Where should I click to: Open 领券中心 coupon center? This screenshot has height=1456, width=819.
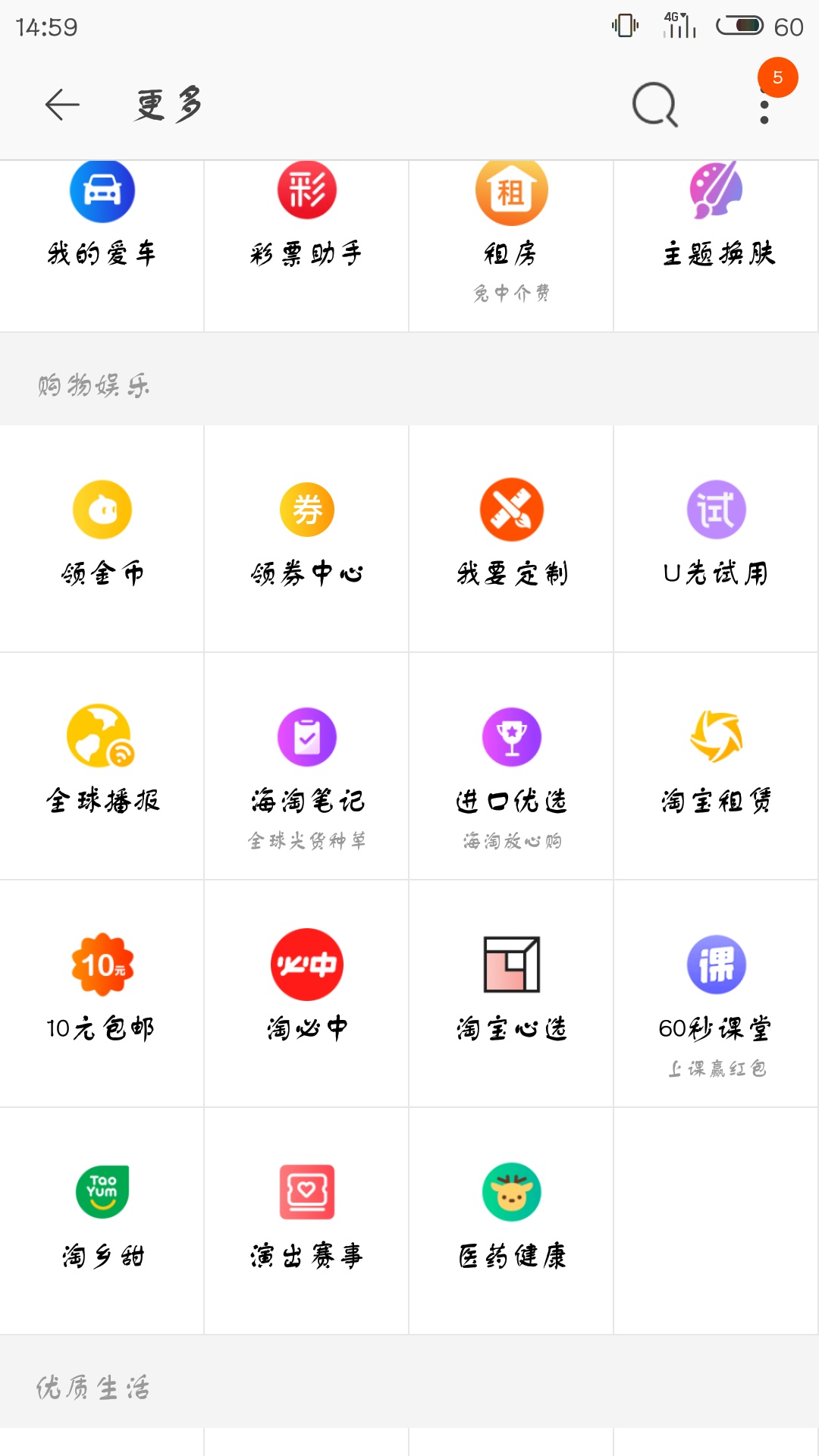(306, 538)
